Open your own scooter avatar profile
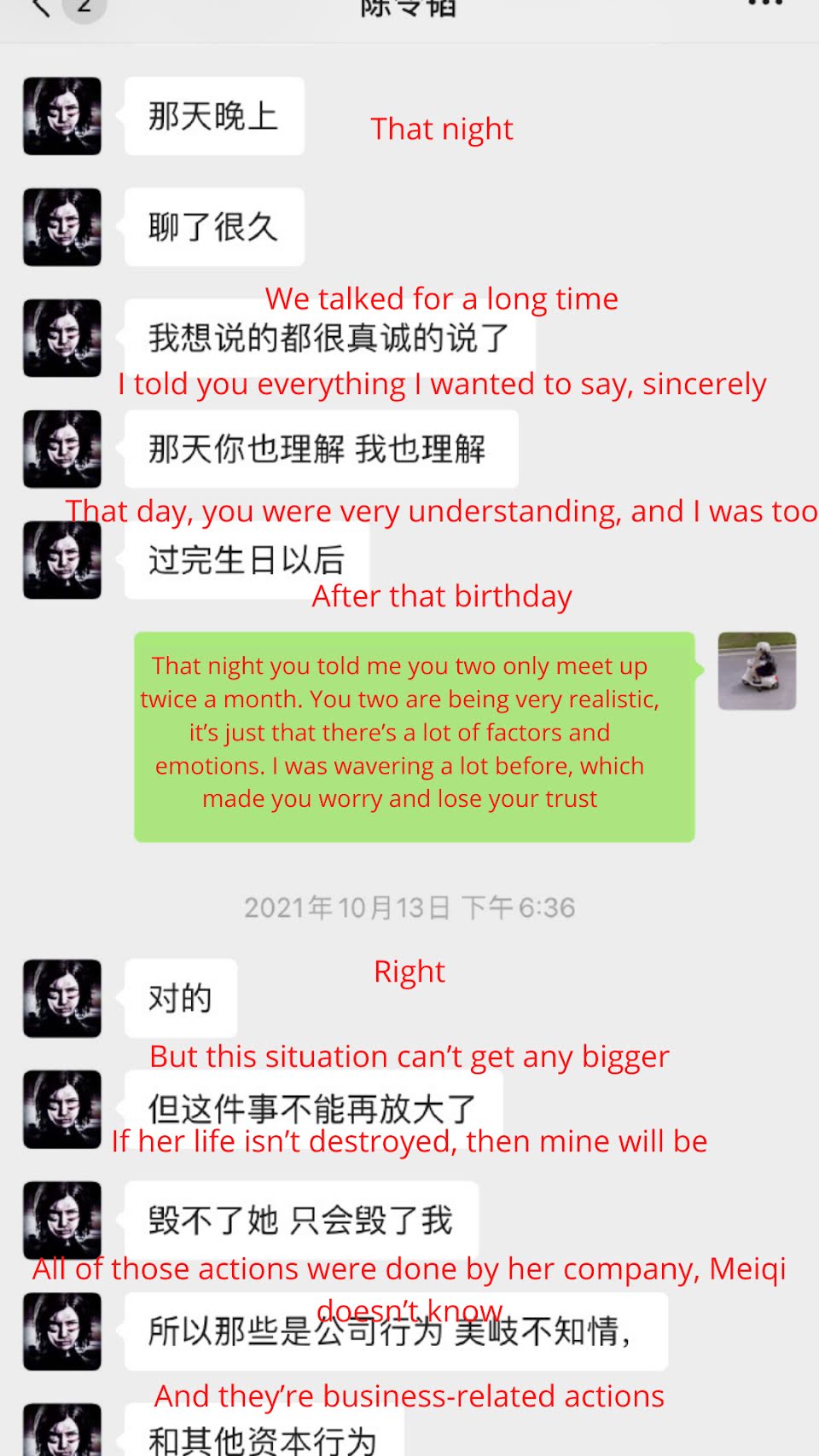The height and width of the screenshot is (1456, 819). pyautogui.click(x=757, y=671)
